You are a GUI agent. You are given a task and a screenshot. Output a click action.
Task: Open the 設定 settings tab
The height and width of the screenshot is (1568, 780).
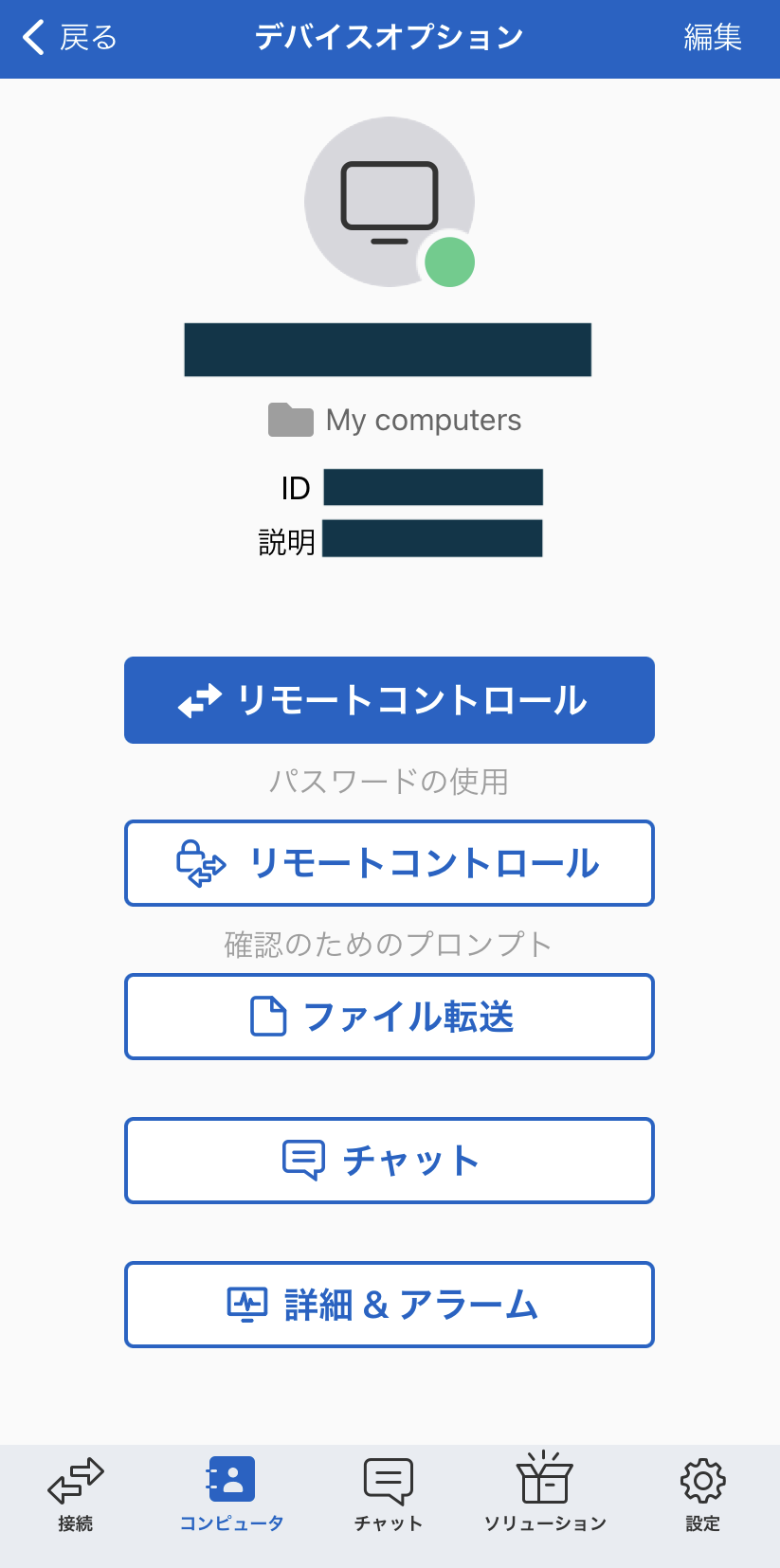click(x=702, y=1494)
